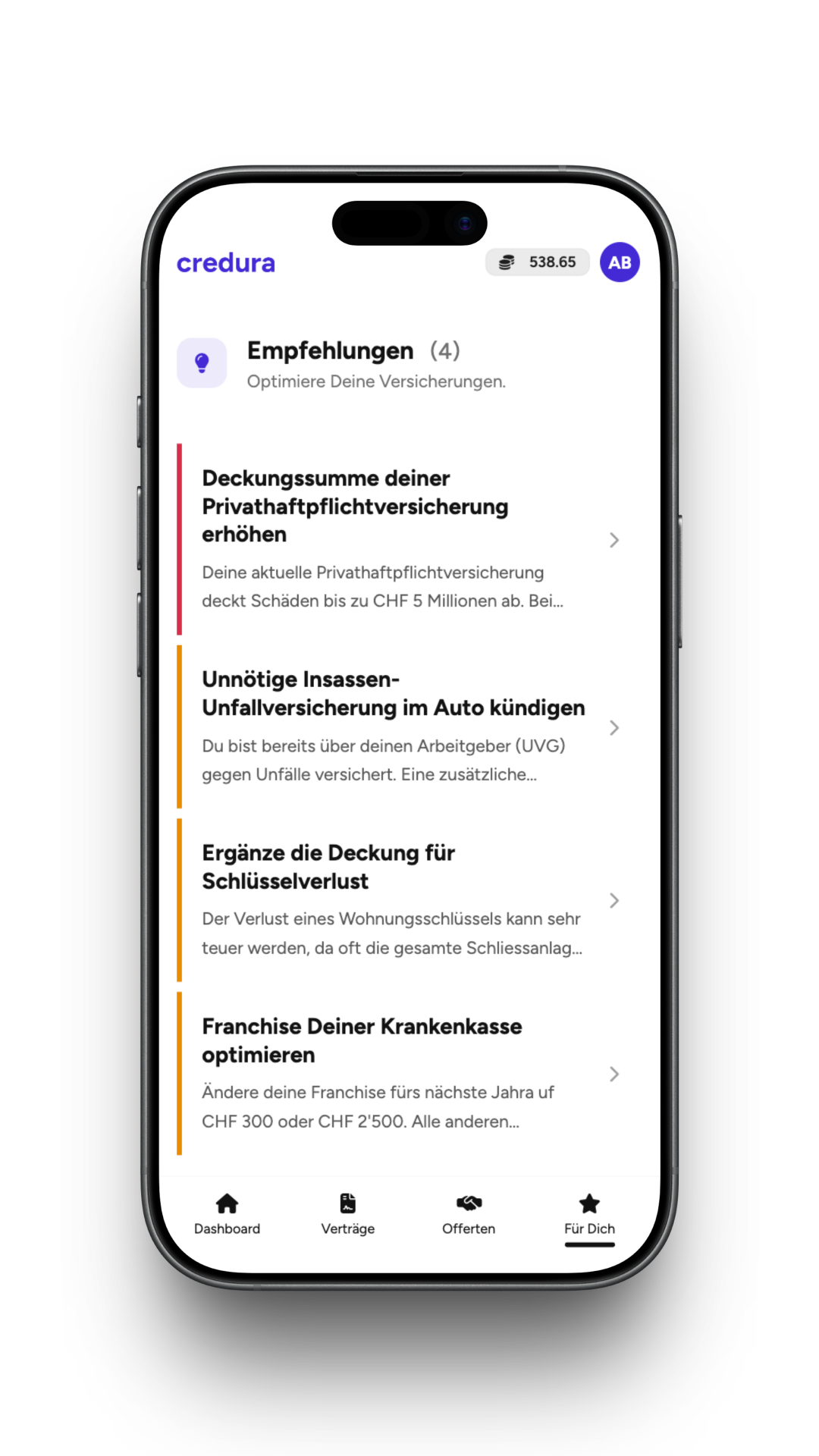Image resolution: width=819 pixels, height=1456 pixels.
Task: Open the Verträge document icon
Action: (x=347, y=1203)
